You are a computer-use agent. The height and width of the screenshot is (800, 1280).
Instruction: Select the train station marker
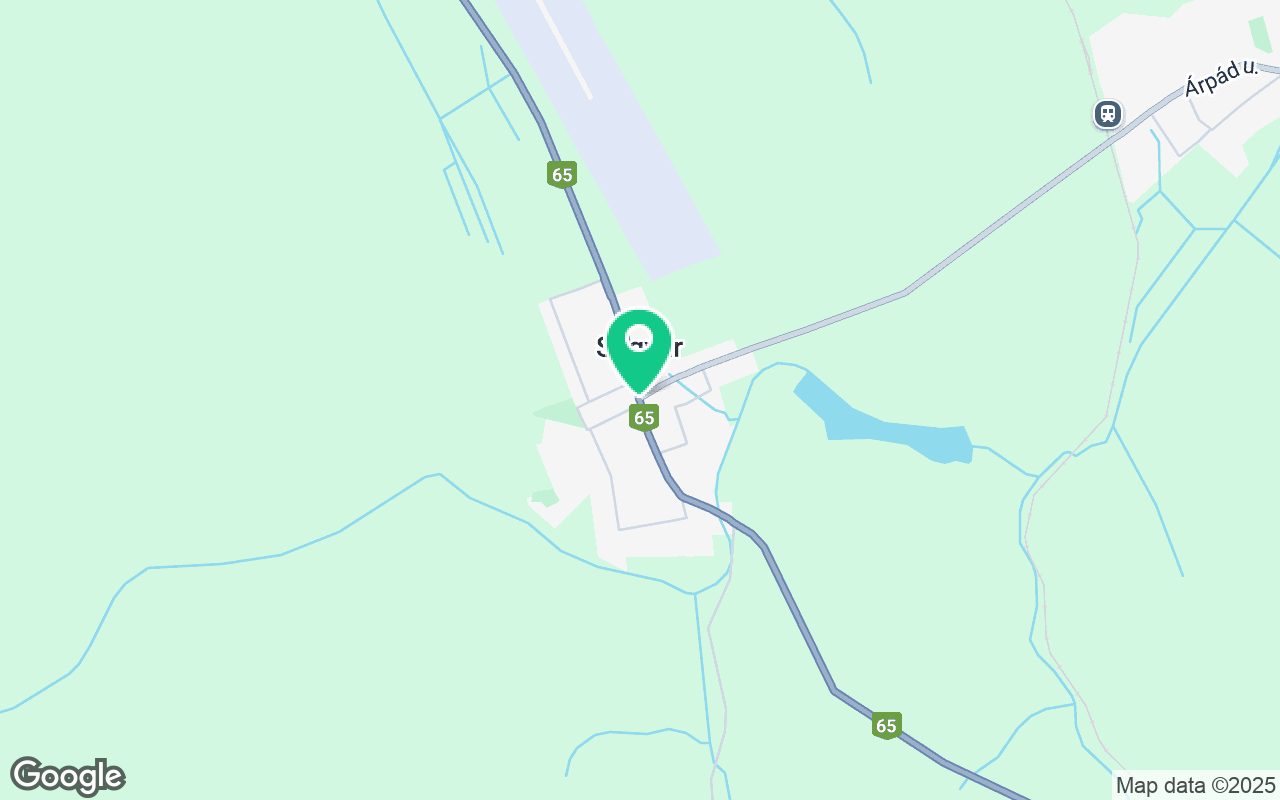tap(1107, 114)
